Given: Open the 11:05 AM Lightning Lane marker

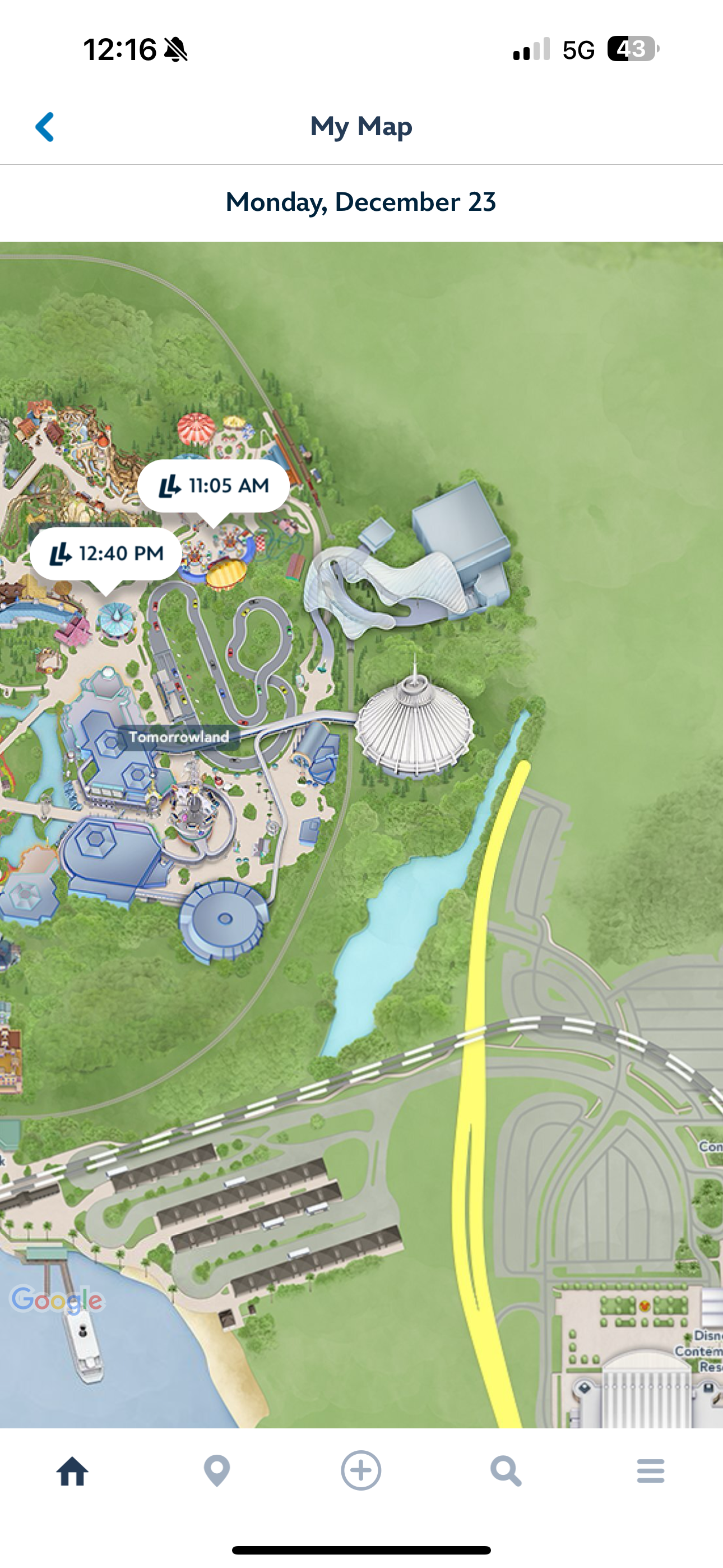Looking at the screenshot, I should point(214,486).
